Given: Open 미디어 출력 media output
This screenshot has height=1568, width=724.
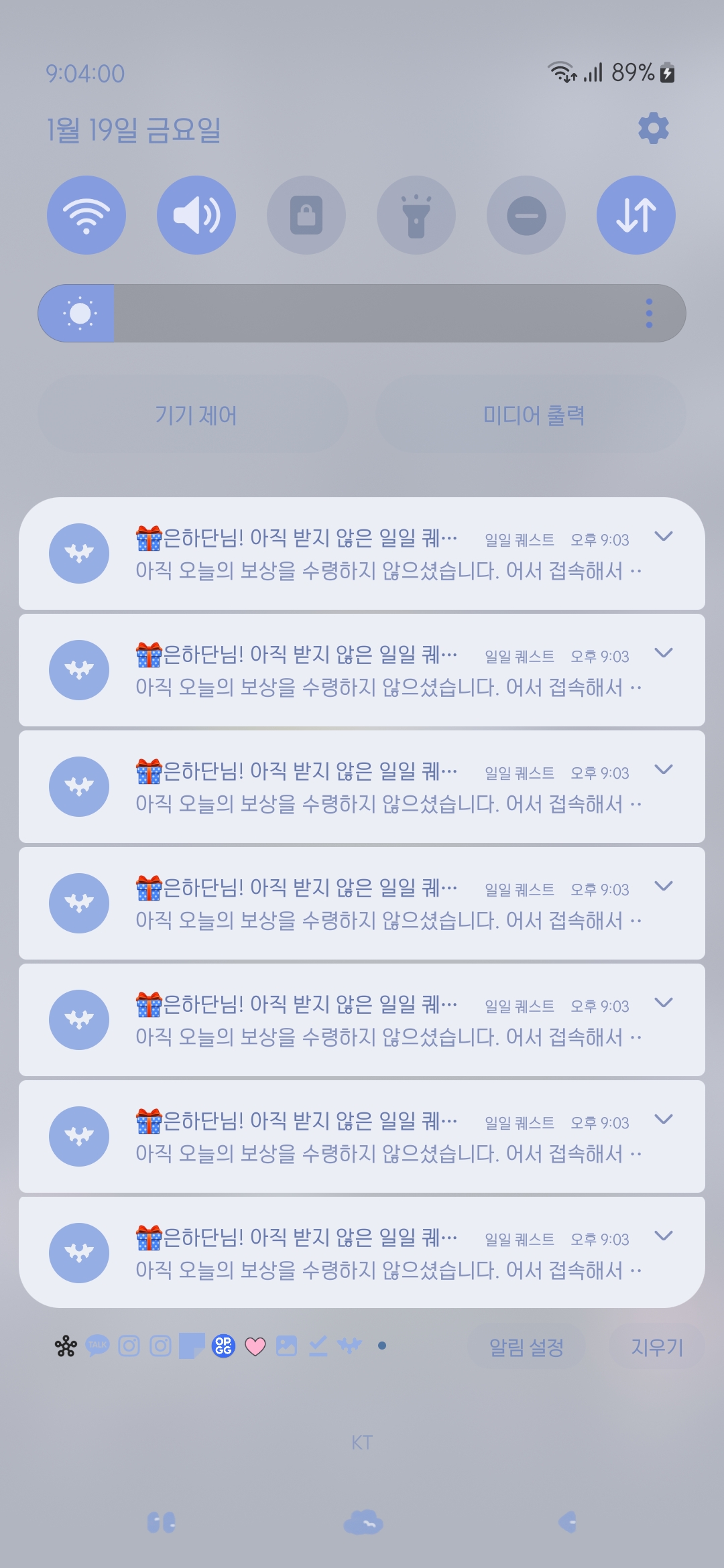Looking at the screenshot, I should [534, 415].
